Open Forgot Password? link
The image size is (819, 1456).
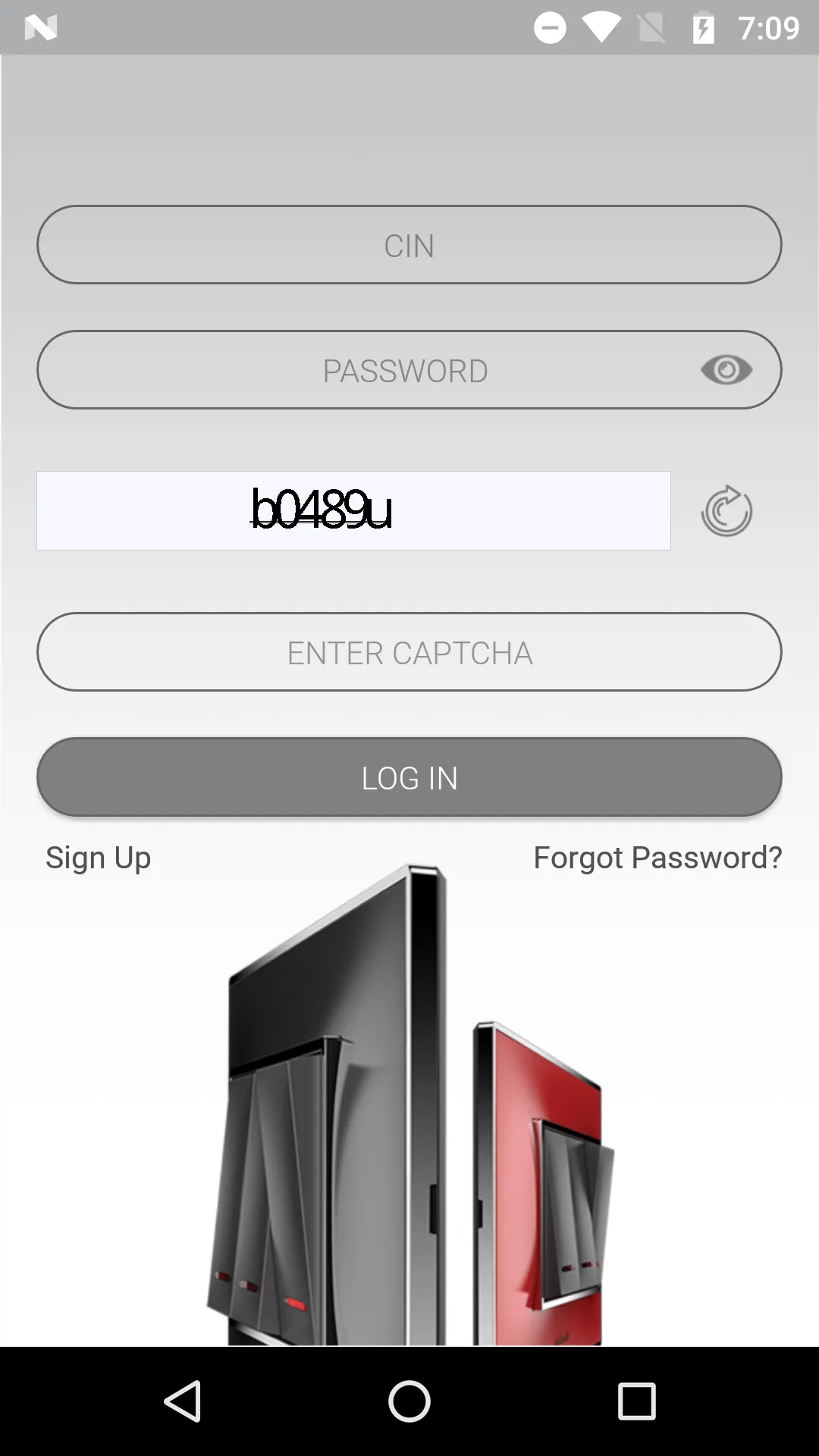(657, 858)
